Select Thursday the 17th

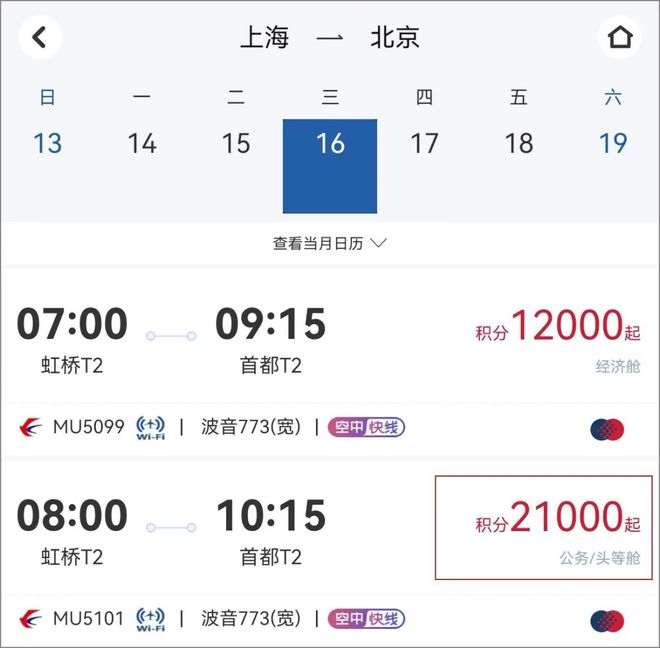(x=424, y=143)
